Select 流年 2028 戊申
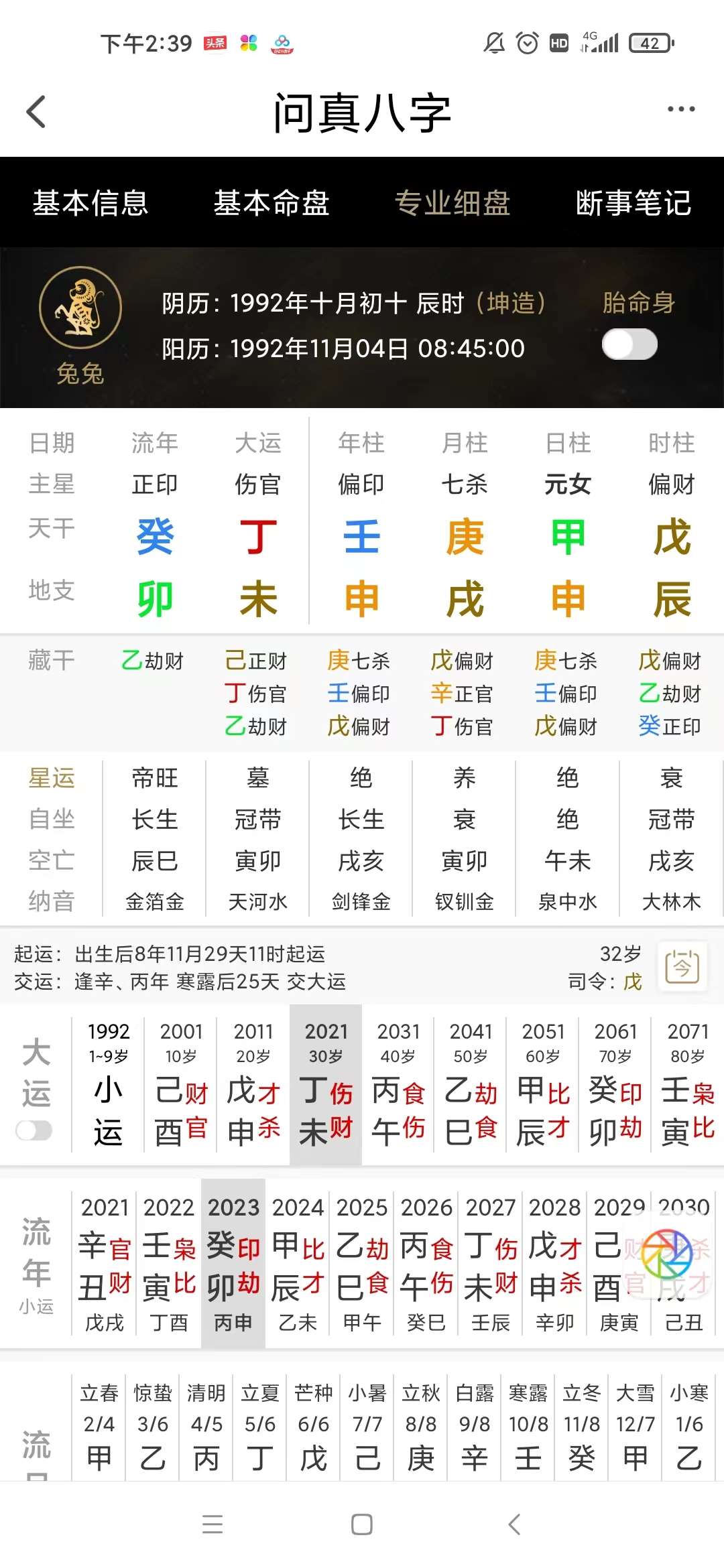Image resolution: width=724 pixels, height=1568 pixels. 554,1263
